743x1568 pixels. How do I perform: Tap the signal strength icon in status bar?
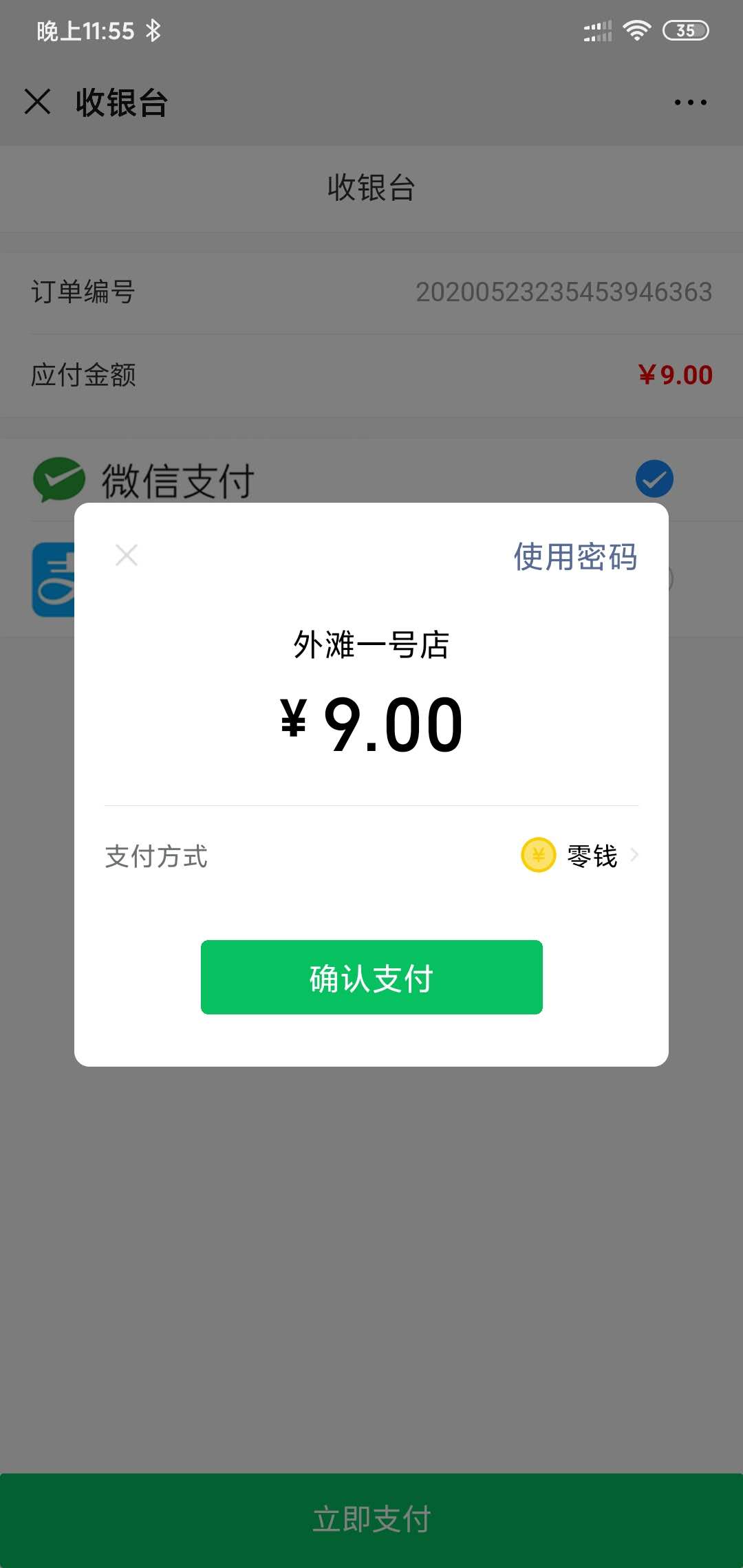(x=596, y=30)
